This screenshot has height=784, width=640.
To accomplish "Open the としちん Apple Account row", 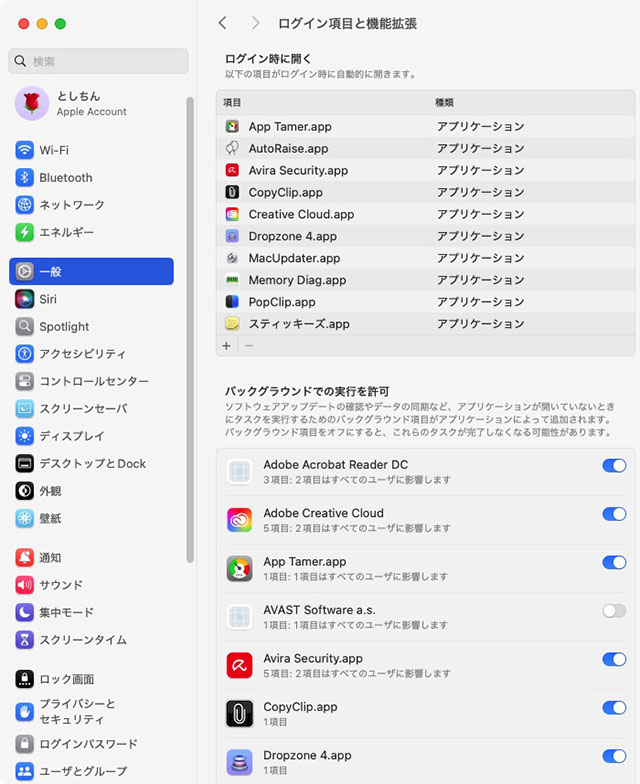I will pyautogui.click(x=90, y=104).
